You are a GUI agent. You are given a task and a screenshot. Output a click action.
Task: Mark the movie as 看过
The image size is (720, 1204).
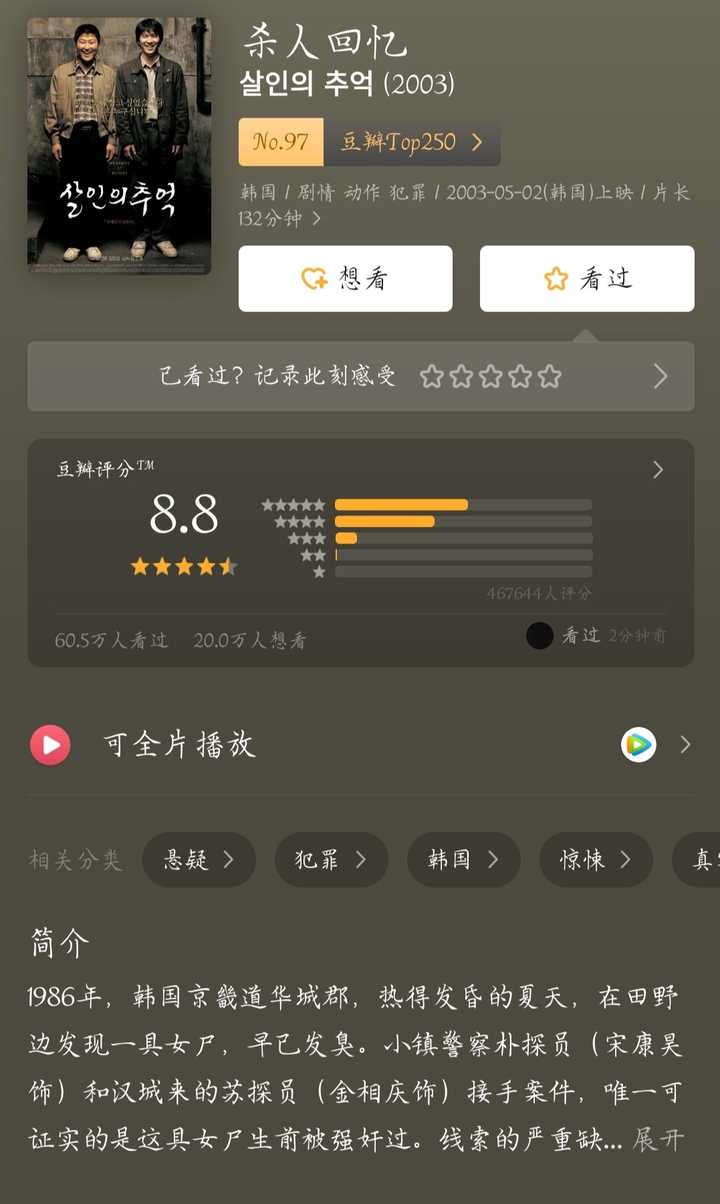[x=587, y=279]
